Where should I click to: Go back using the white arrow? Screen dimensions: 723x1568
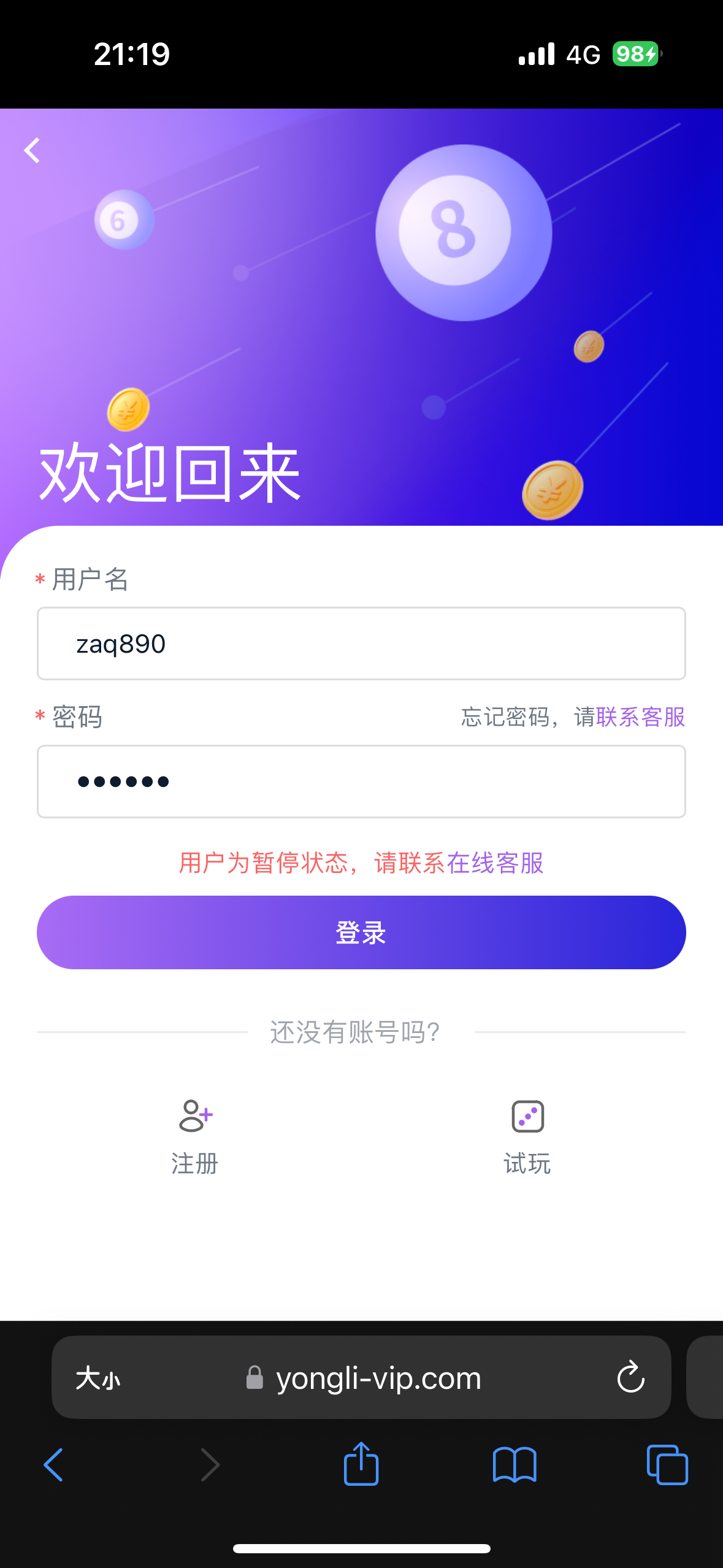coord(32,150)
